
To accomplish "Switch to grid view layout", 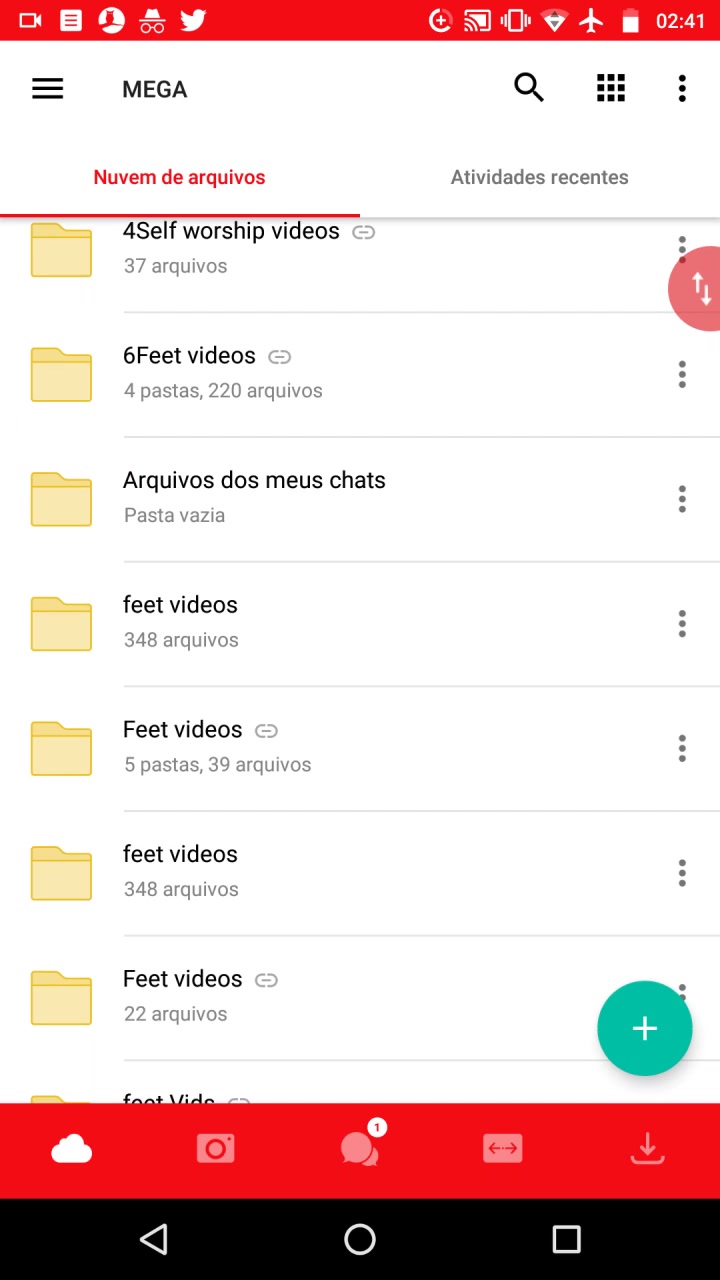I will click(610, 88).
